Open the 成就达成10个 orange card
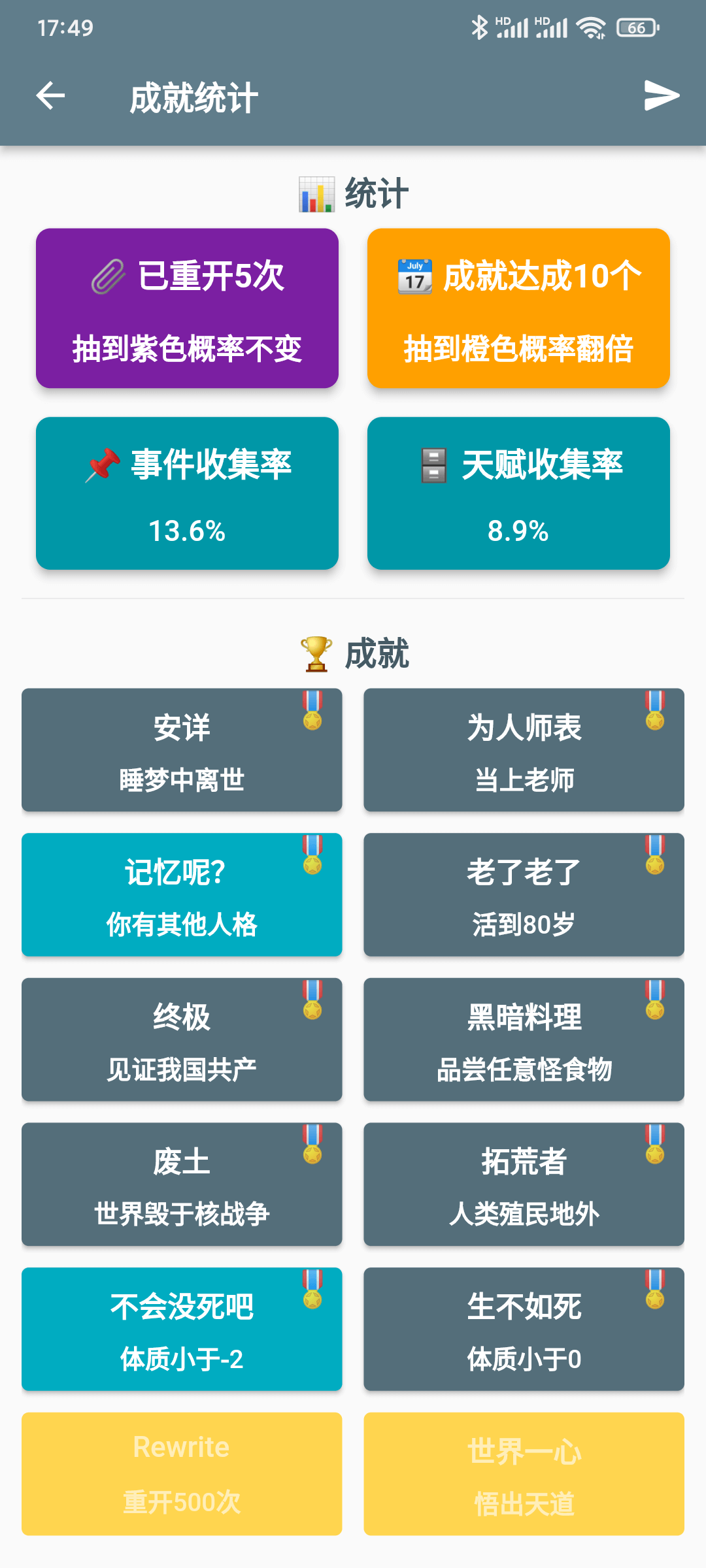Screen dimensions: 706x1568 [518, 308]
